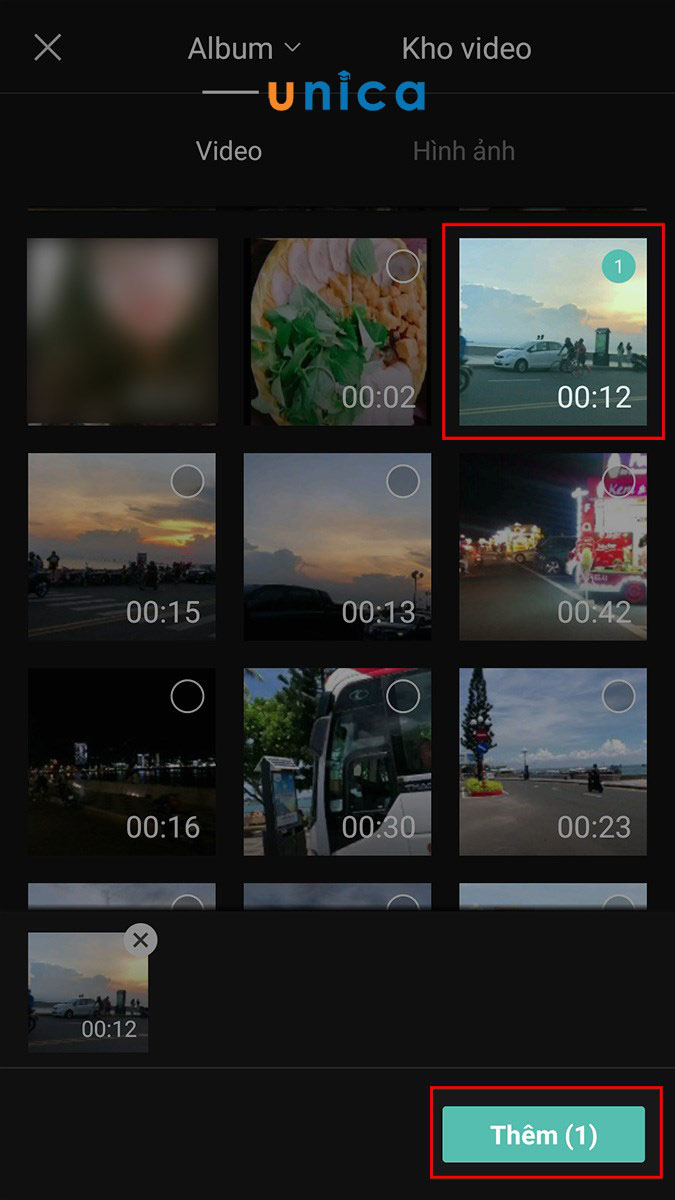This screenshot has height=1200, width=675.
Task: Select the 00:15 sunset video
Action: [x=187, y=481]
